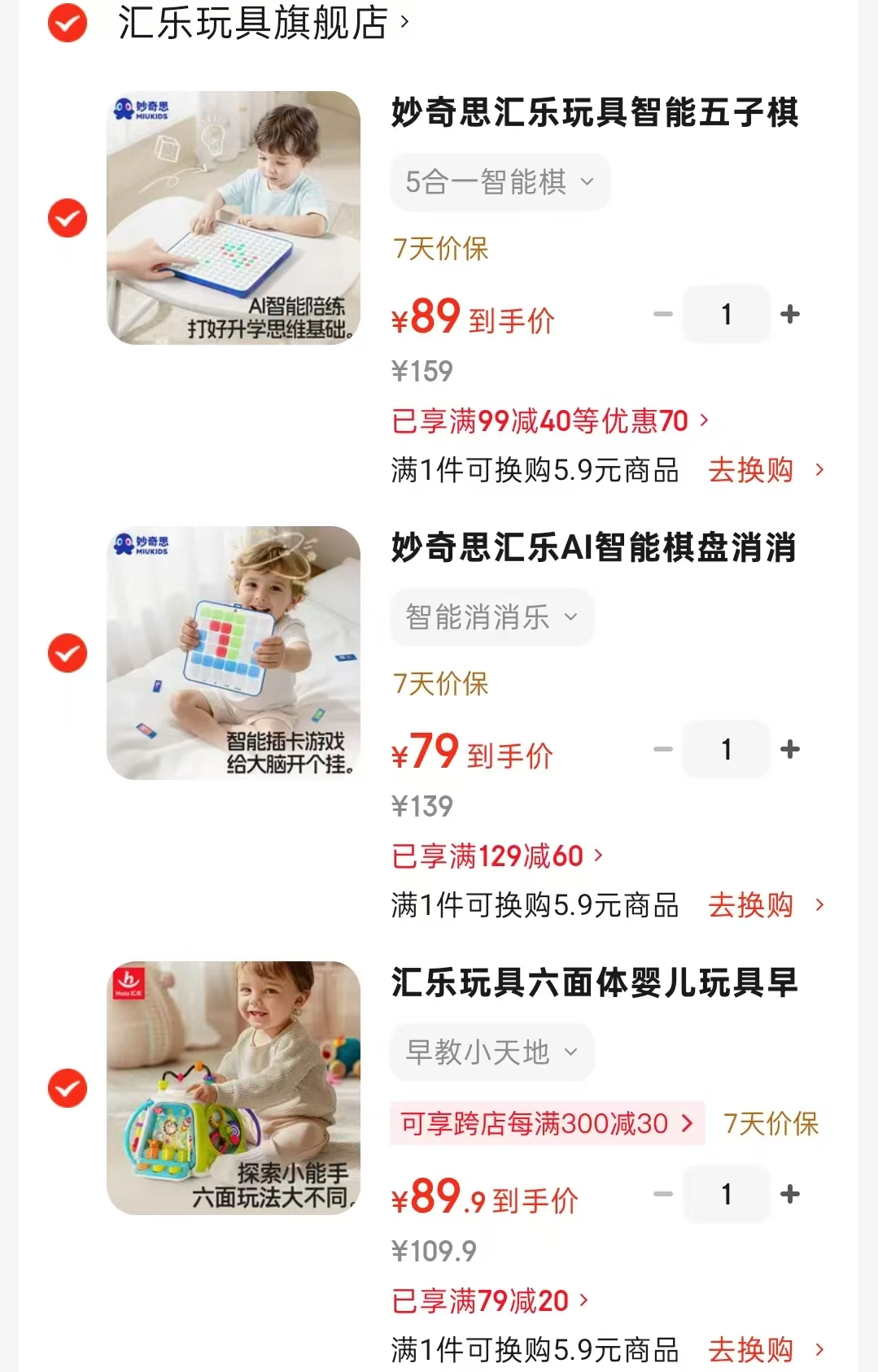Tap 去换购 under the 智能棋盘消消 item
Screen dimensions: 878x1372
[767, 904]
